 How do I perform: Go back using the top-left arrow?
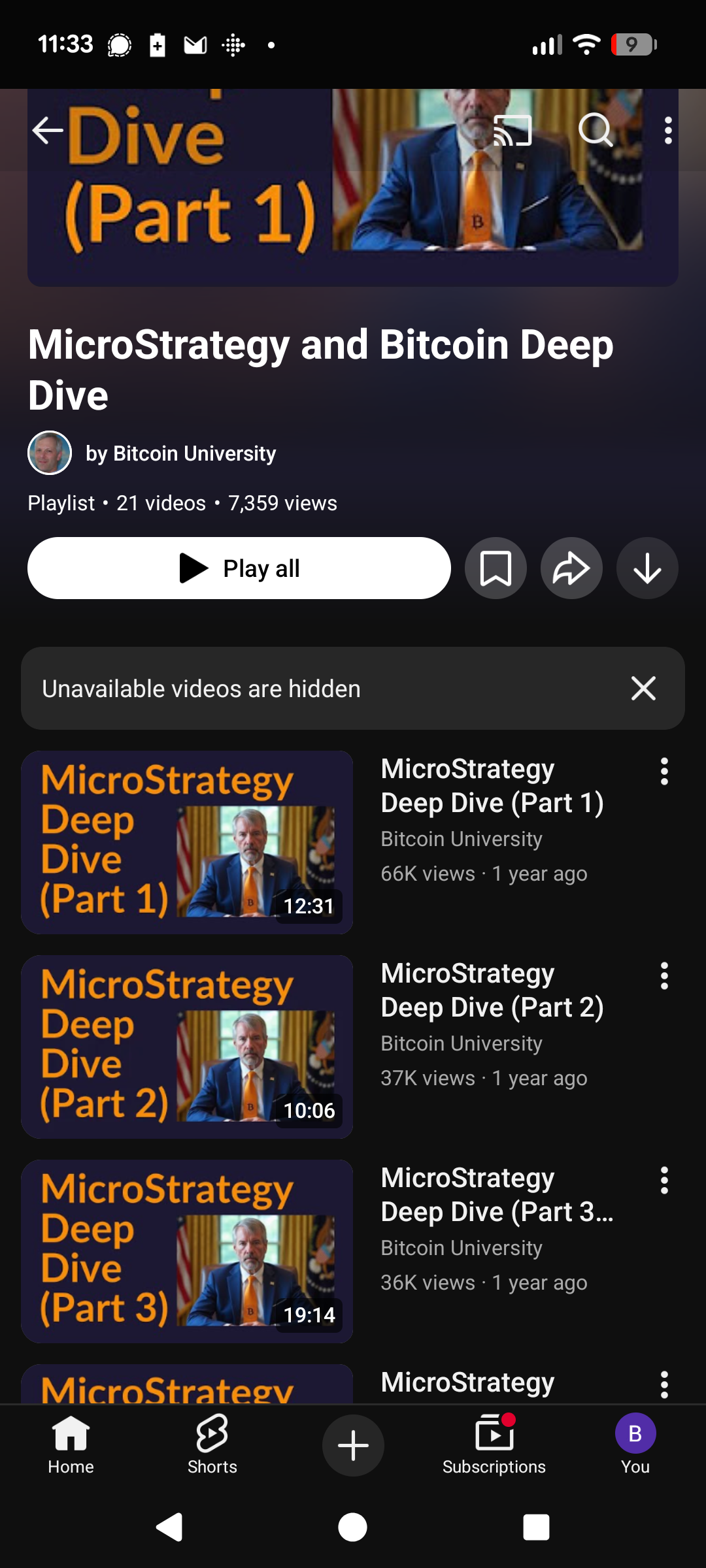click(48, 131)
